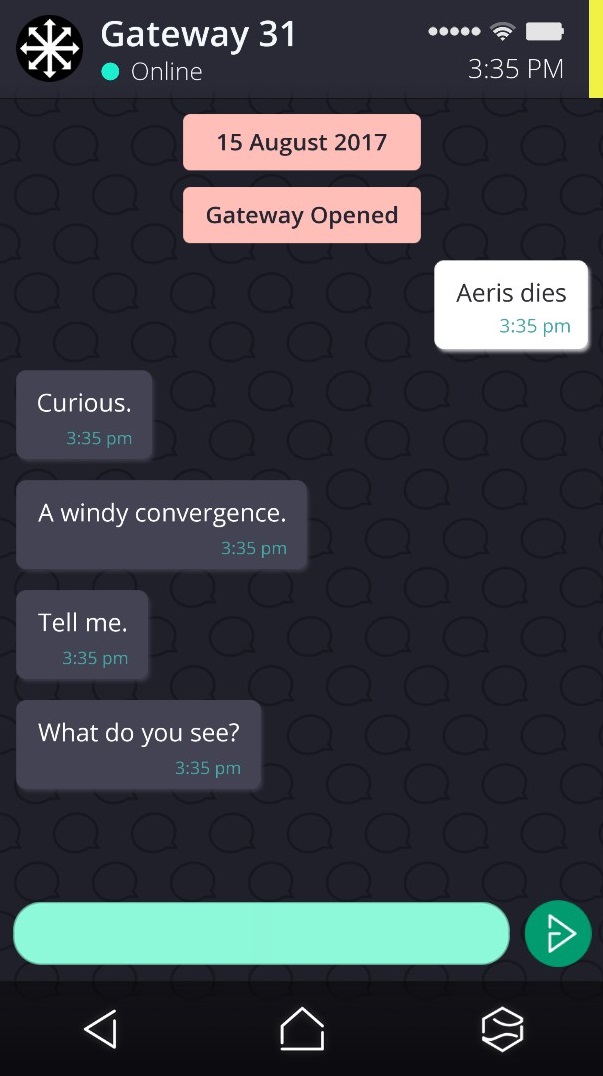Image resolution: width=603 pixels, height=1076 pixels.
Task: Go to the home screen
Action: [302, 1028]
